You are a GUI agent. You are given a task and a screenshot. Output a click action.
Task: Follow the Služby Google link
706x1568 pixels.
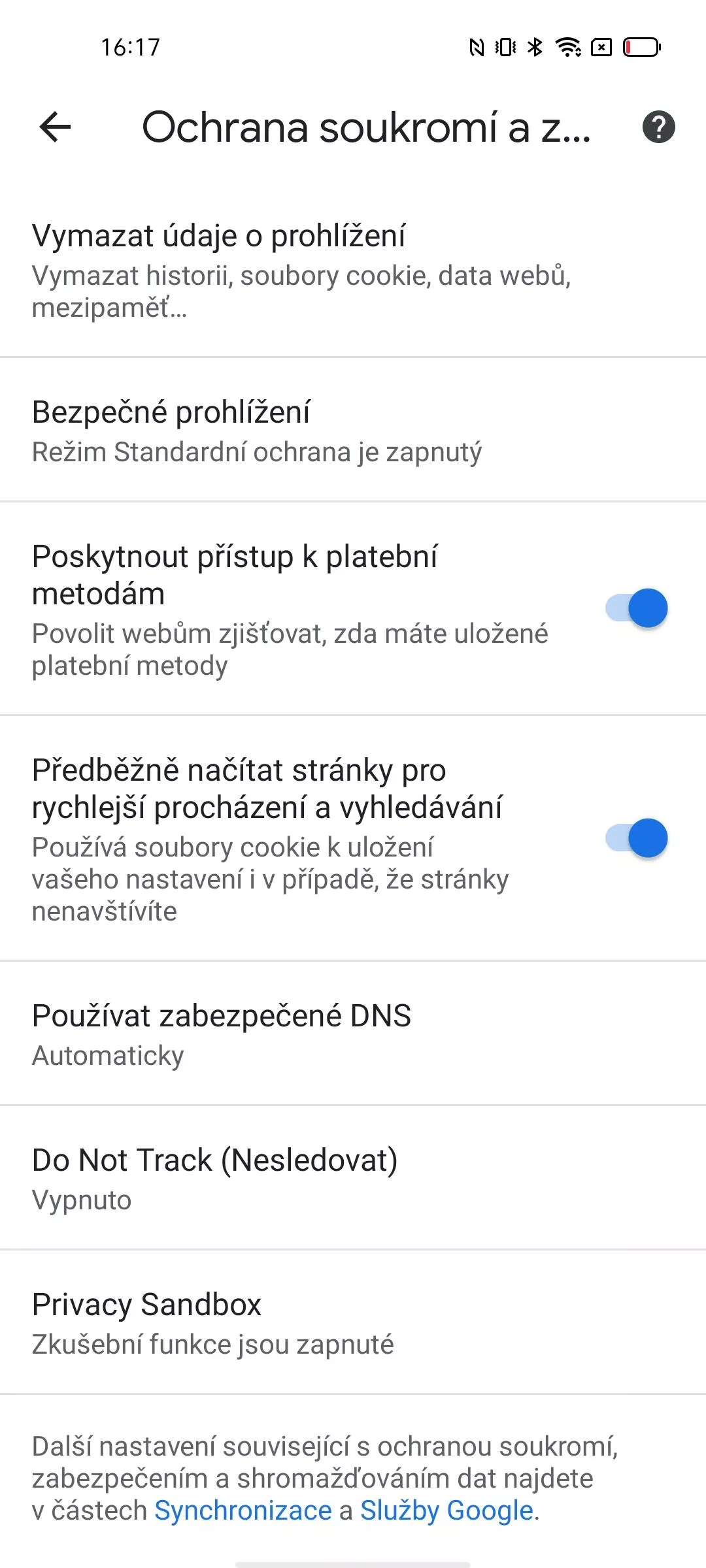pyautogui.click(x=447, y=1511)
